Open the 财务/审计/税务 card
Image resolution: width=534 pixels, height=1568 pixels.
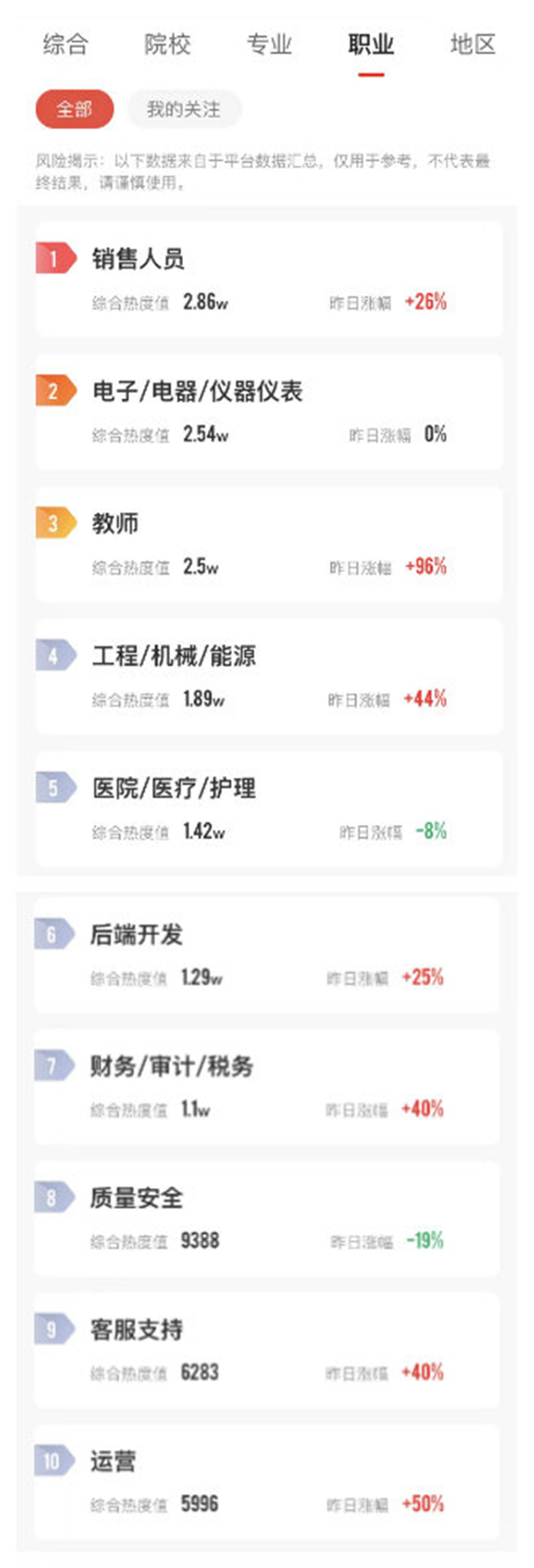tap(266, 1087)
